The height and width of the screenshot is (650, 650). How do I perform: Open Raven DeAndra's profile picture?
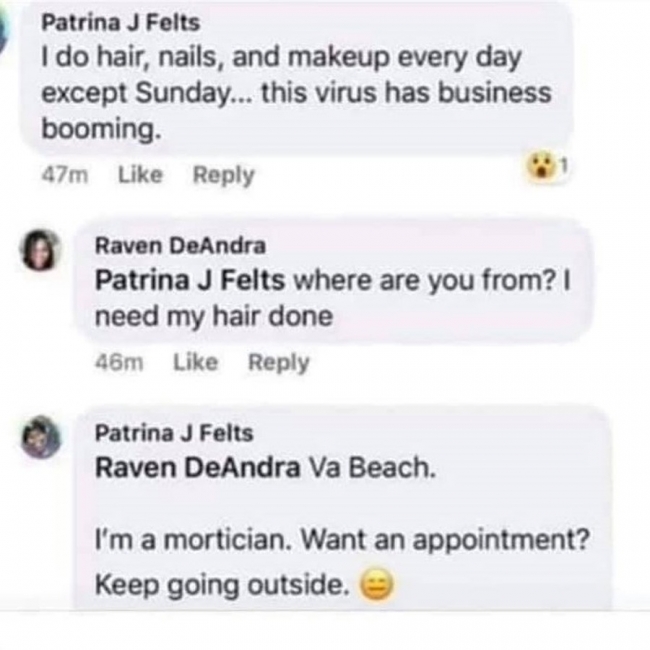click(x=42, y=250)
